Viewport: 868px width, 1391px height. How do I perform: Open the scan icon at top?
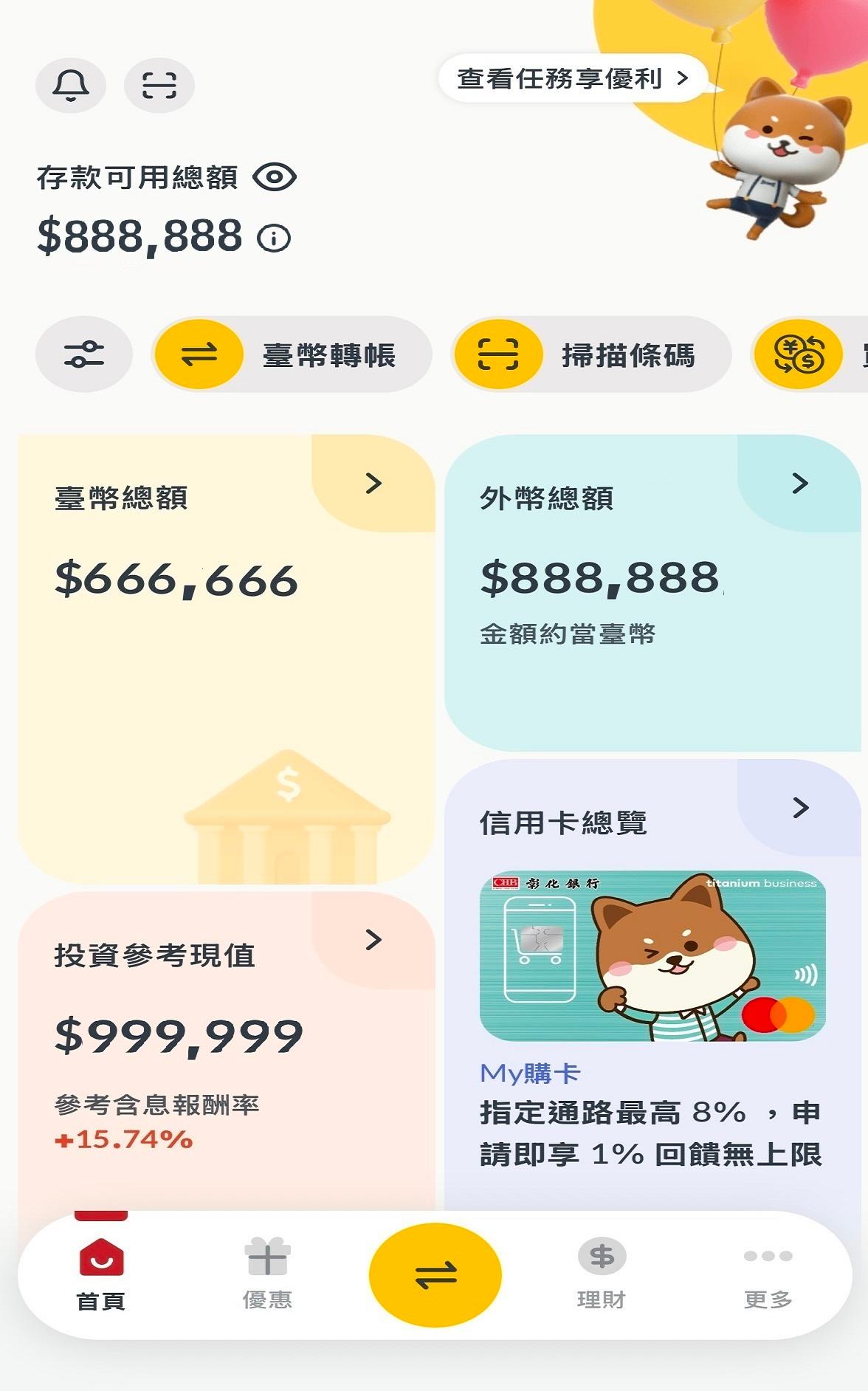click(x=159, y=86)
